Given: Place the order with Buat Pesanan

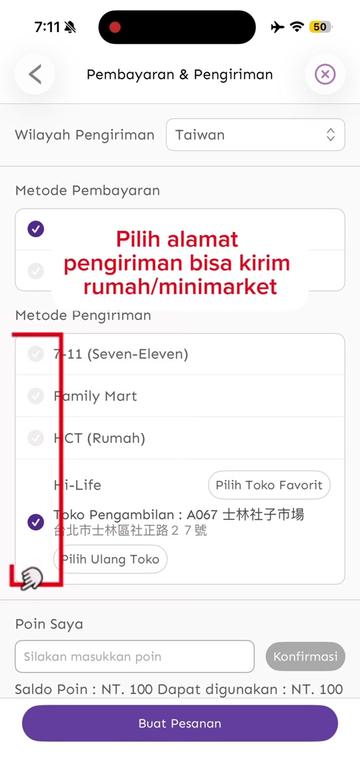Looking at the screenshot, I should (180, 723).
